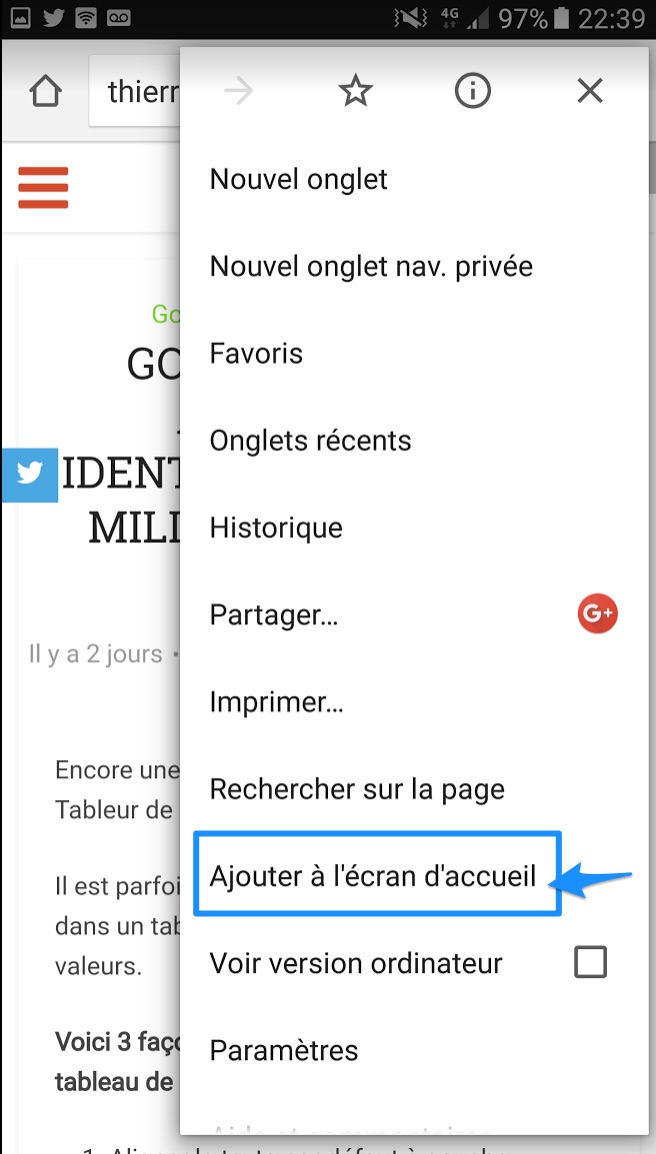Open Nouvel onglet
The width and height of the screenshot is (656, 1154).
point(299,180)
